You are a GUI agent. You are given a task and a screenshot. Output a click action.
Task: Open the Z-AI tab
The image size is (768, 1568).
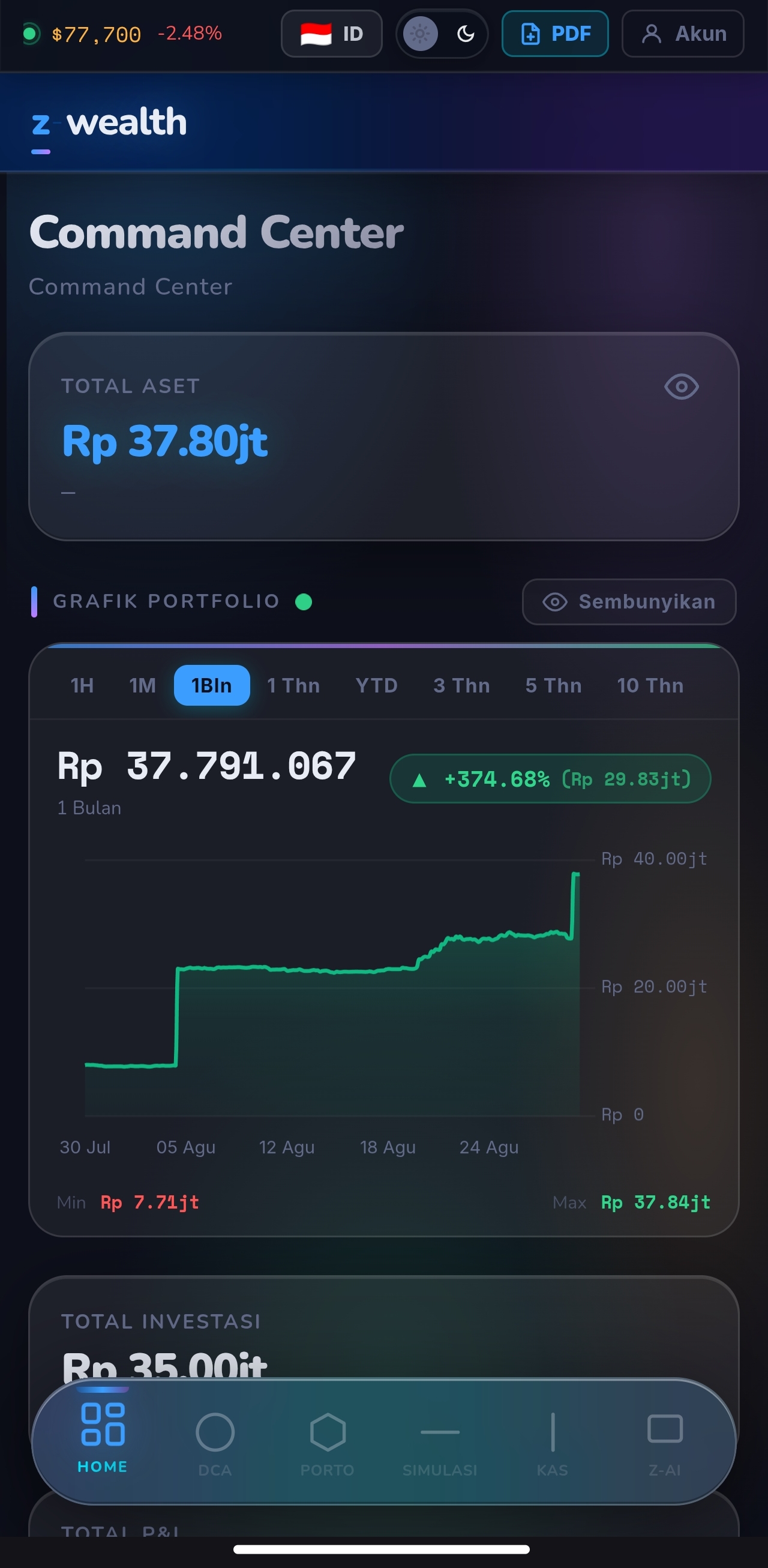(x=665, y=1443)
